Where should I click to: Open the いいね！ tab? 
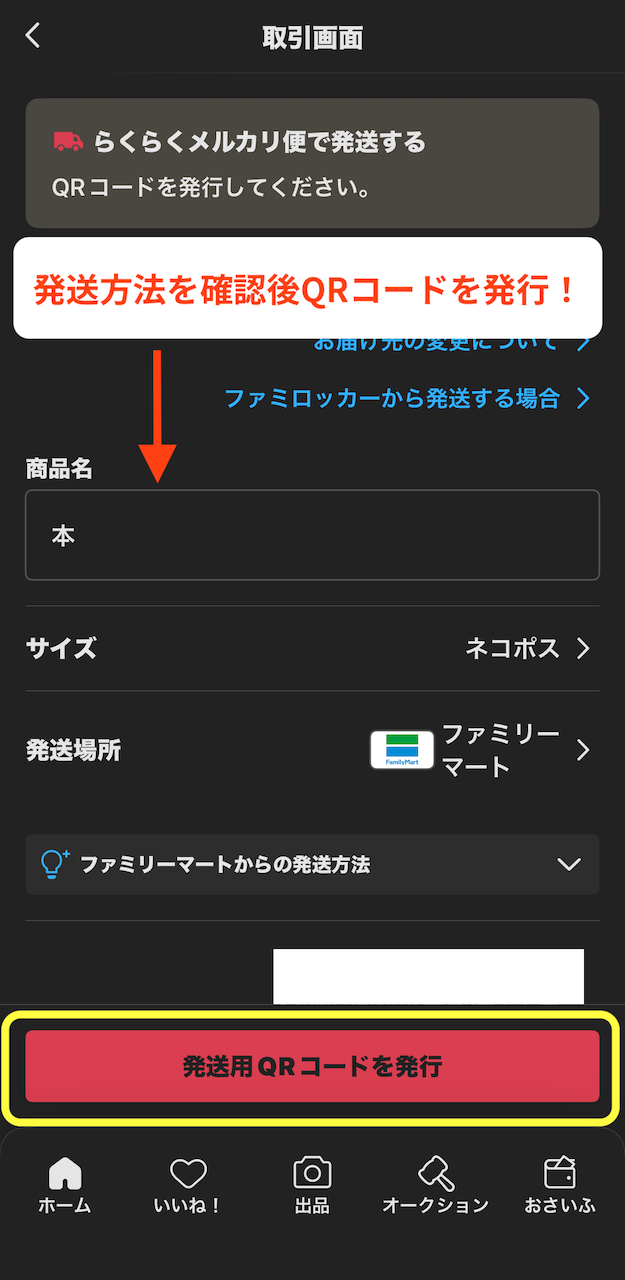pyautogui.click(x=188, y=1185)
